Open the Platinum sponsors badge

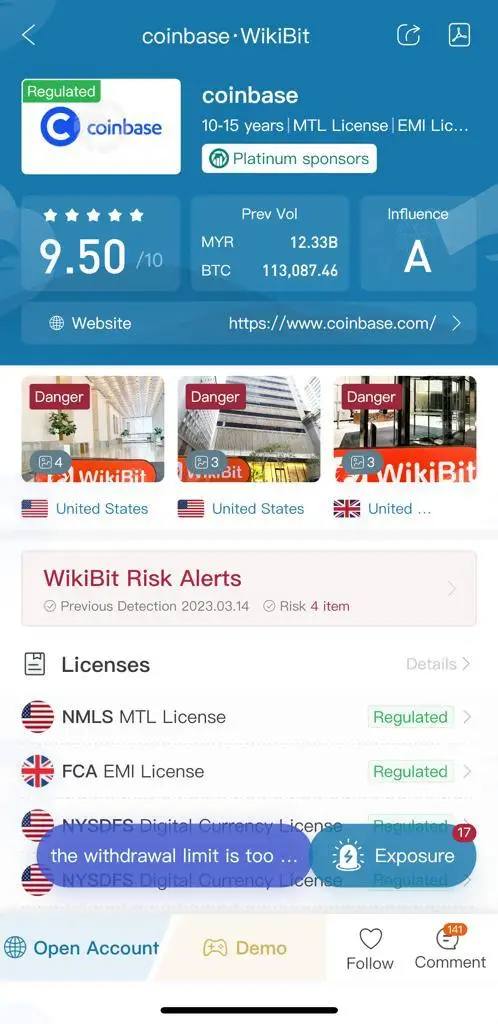289,159
